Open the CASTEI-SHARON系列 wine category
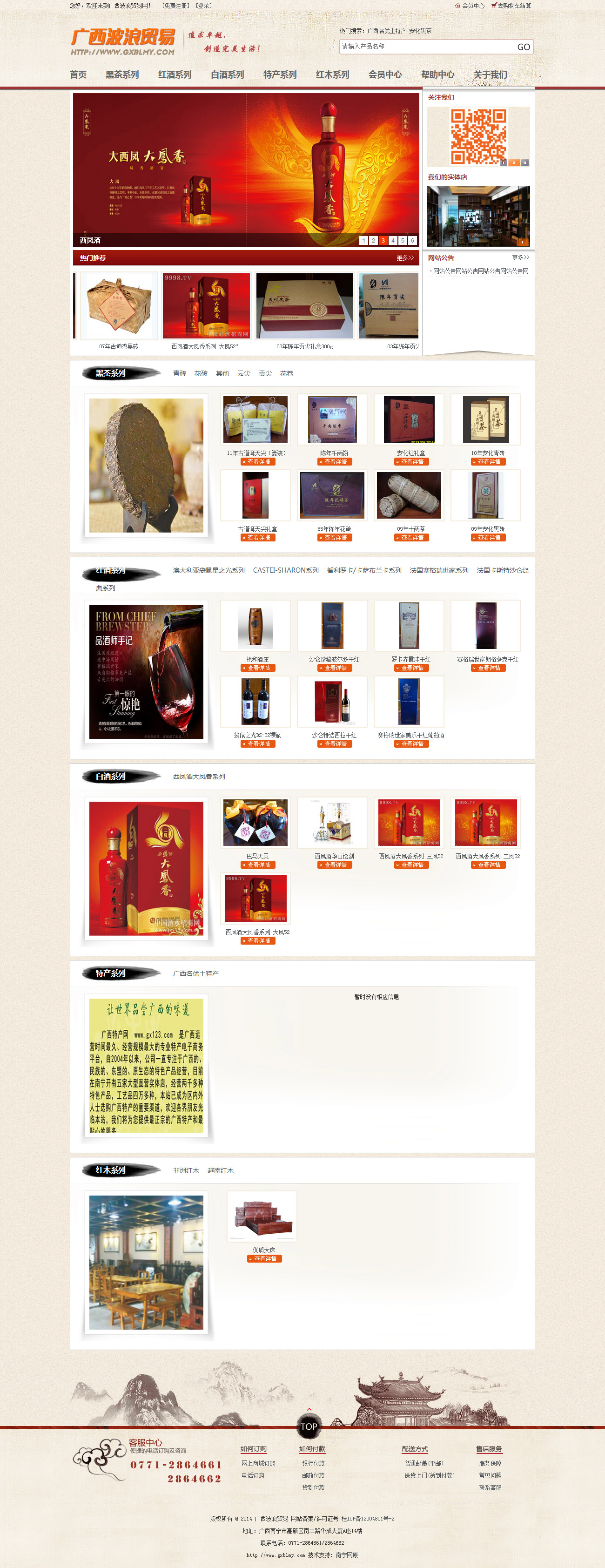This screenshot has height=1568, width=605. 285,570
